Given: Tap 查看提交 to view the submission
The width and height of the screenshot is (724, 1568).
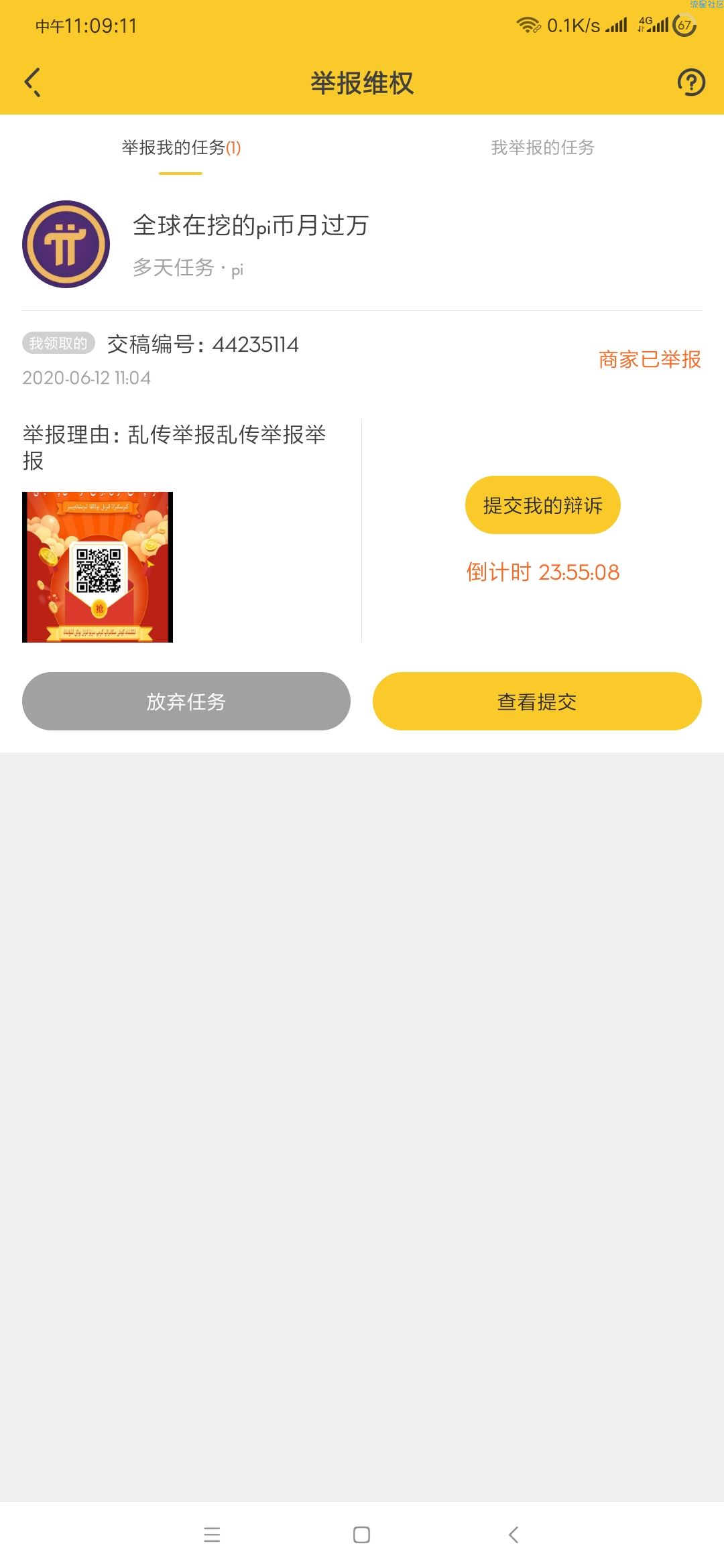Looking at the screenshot, I should pos(537,701).
